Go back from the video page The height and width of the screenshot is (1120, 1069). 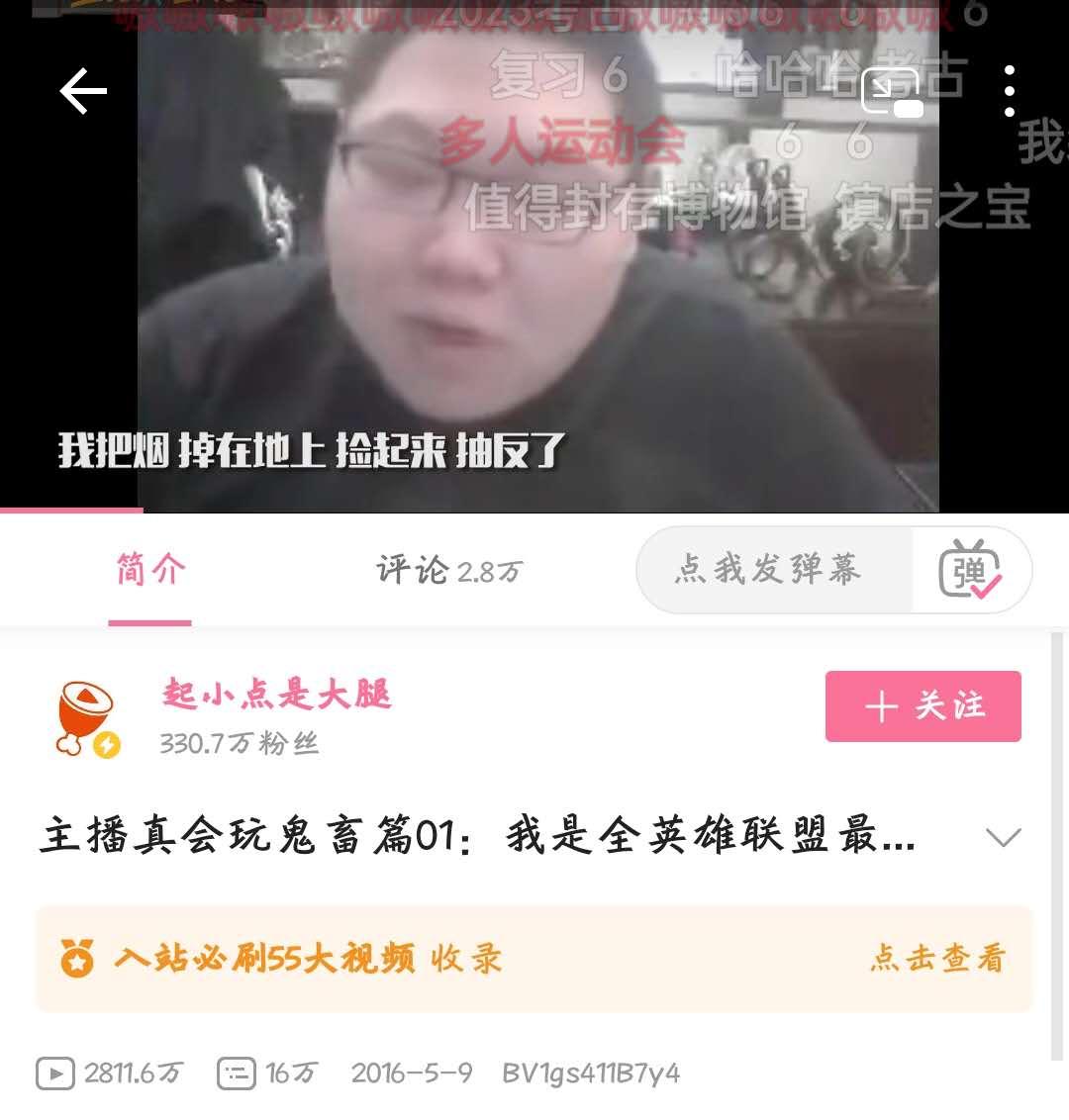83,92
